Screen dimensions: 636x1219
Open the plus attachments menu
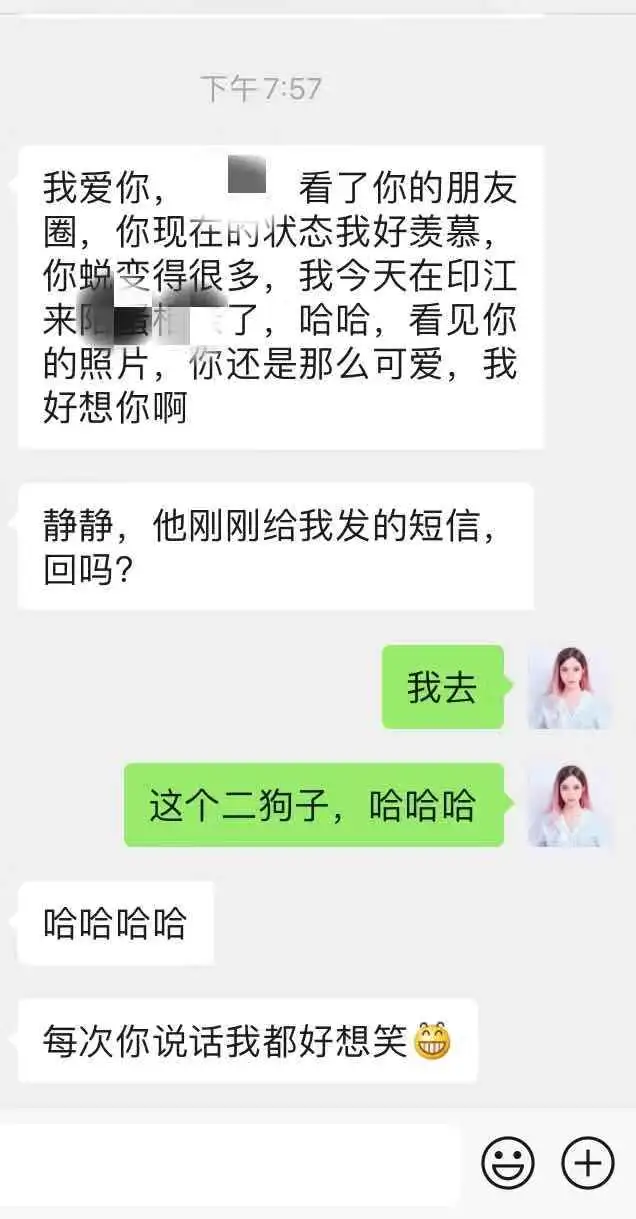coord(587,1163)
